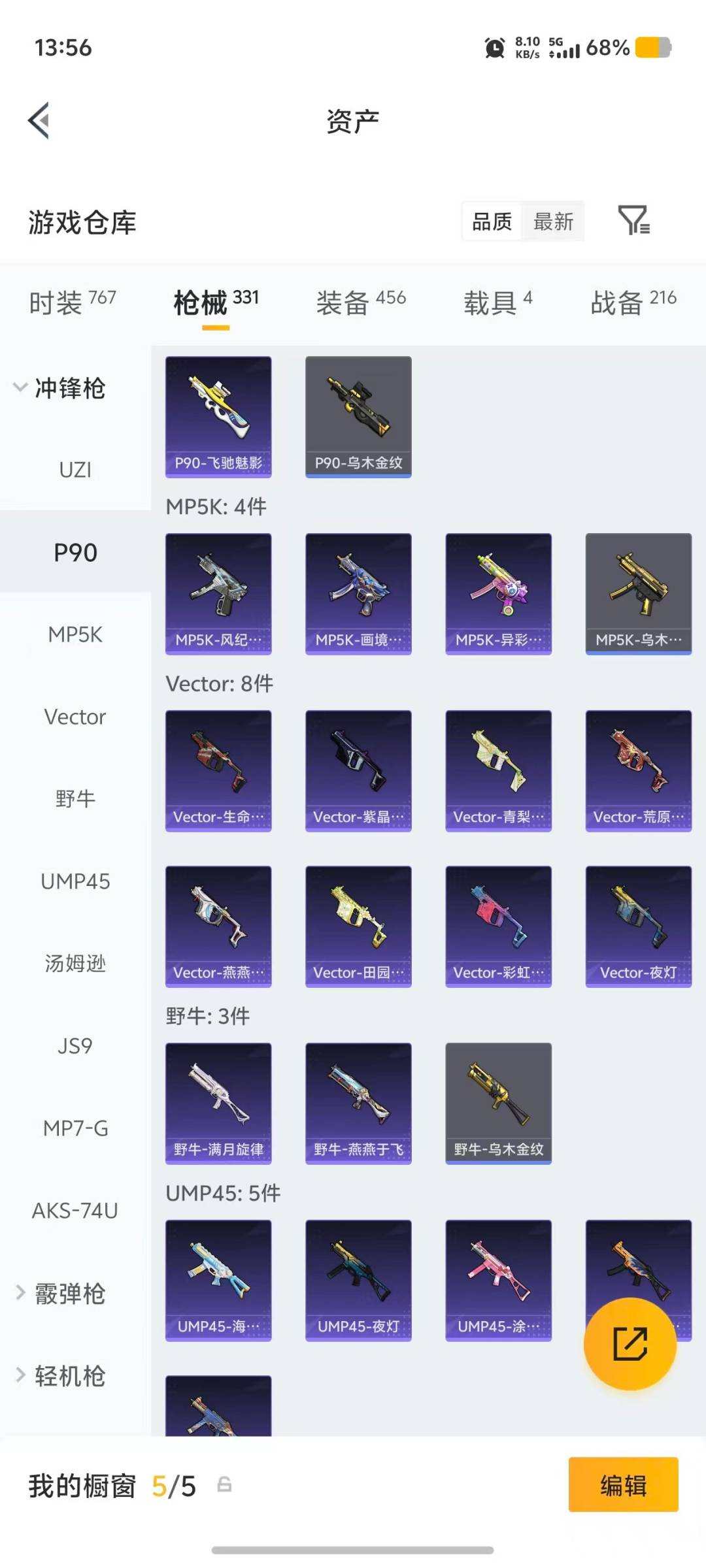Open the 野牛-满月旋律 skin

(x=218, y=1103)
